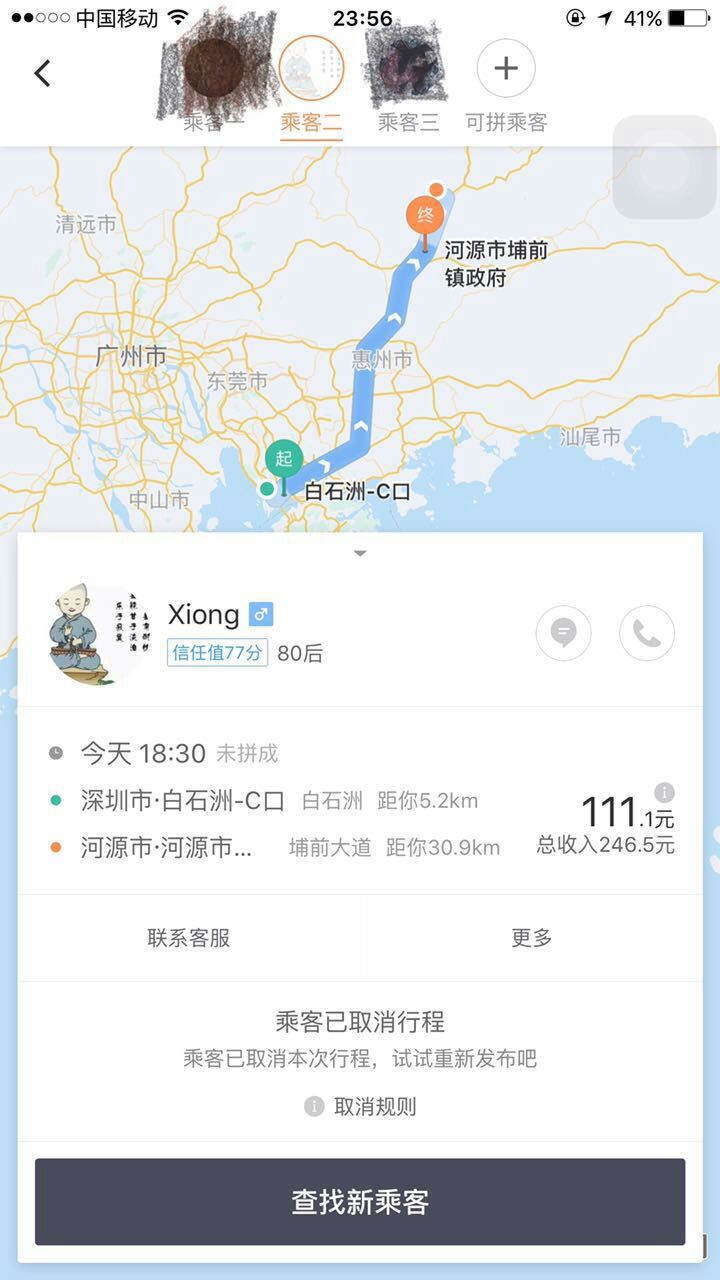Tap the green pickup marker 起 on map
Screen dimensions: 720x1280
point(283,459)
